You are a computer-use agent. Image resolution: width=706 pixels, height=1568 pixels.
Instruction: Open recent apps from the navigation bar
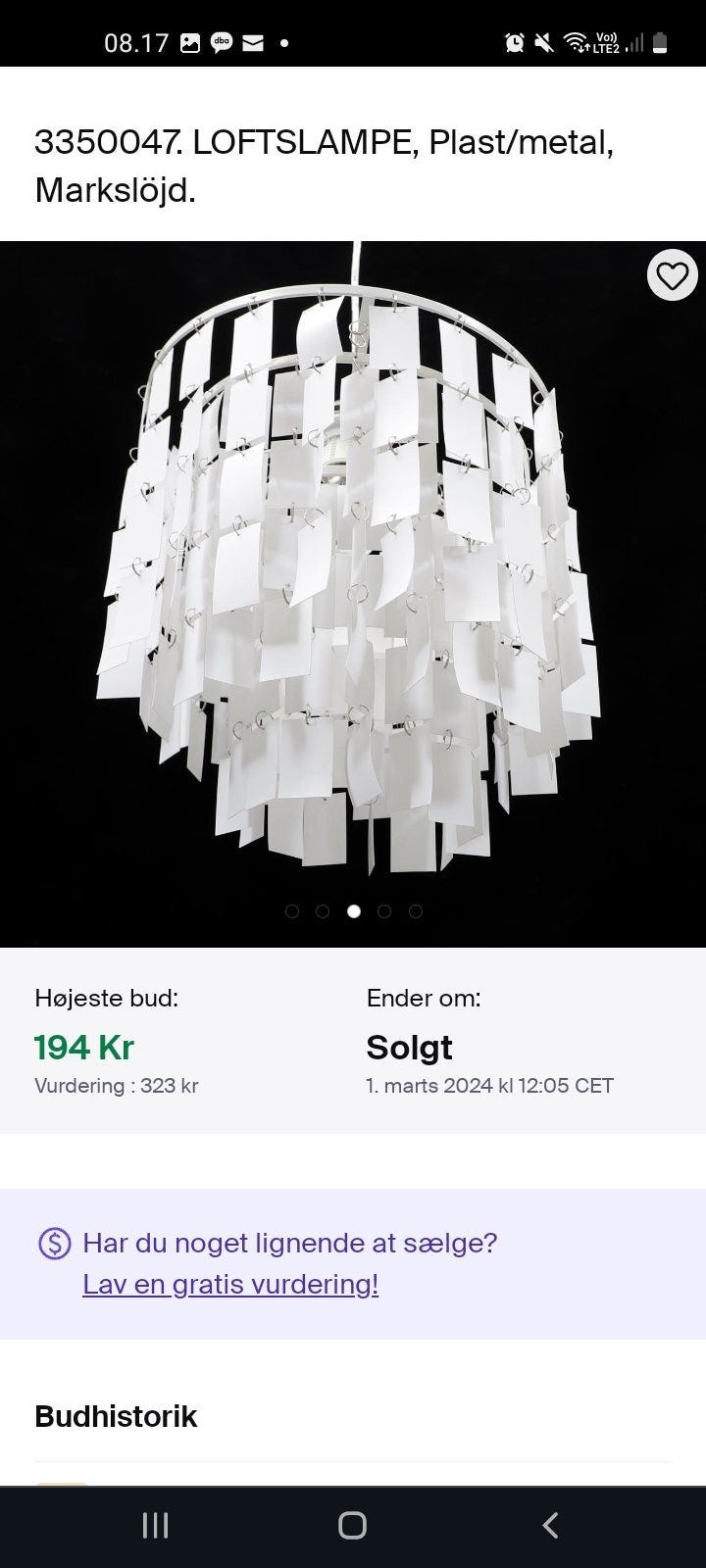click(154, 1525)
